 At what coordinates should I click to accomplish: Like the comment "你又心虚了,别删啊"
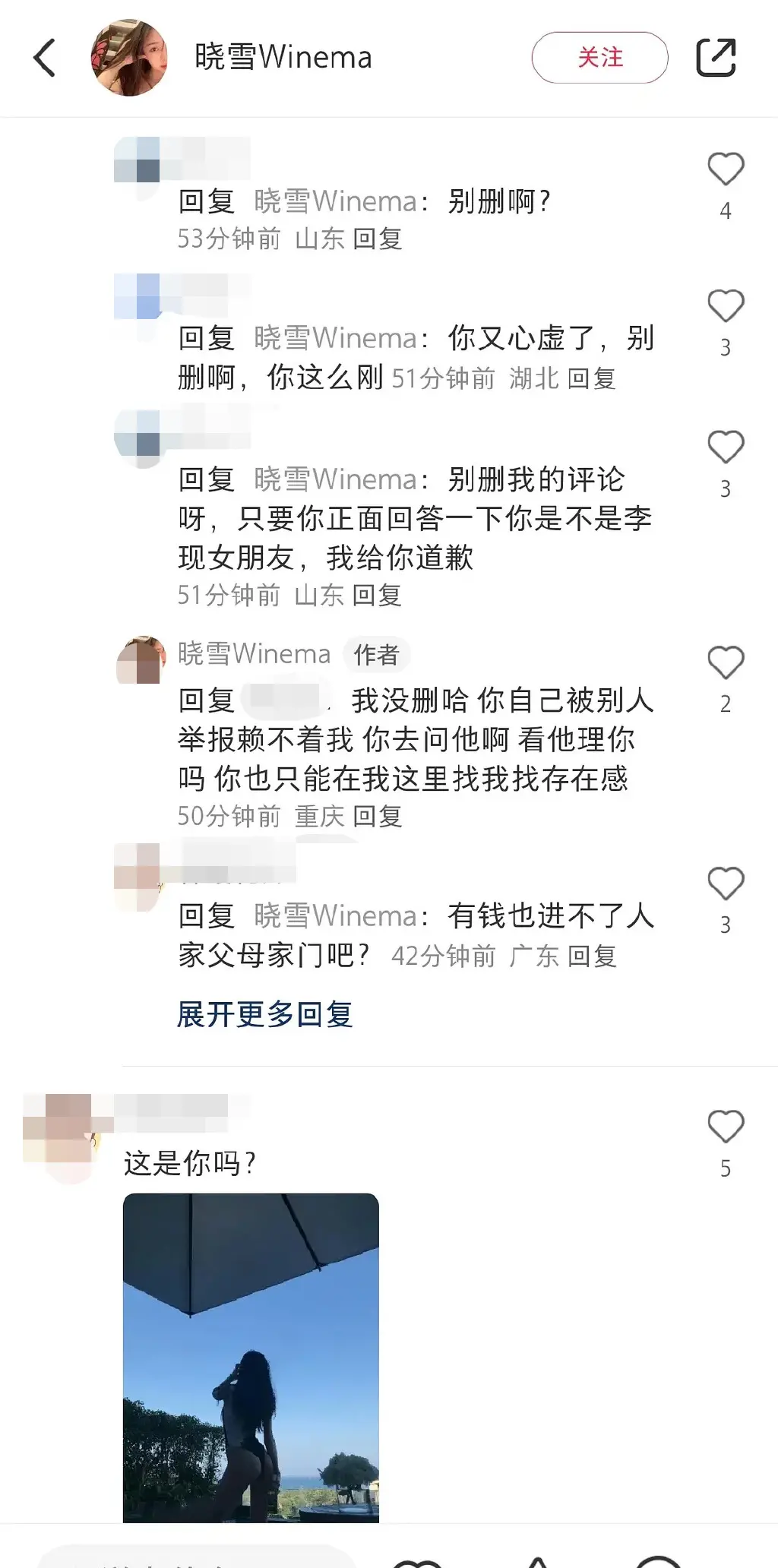pyautogui.click(x=725, y=306)
